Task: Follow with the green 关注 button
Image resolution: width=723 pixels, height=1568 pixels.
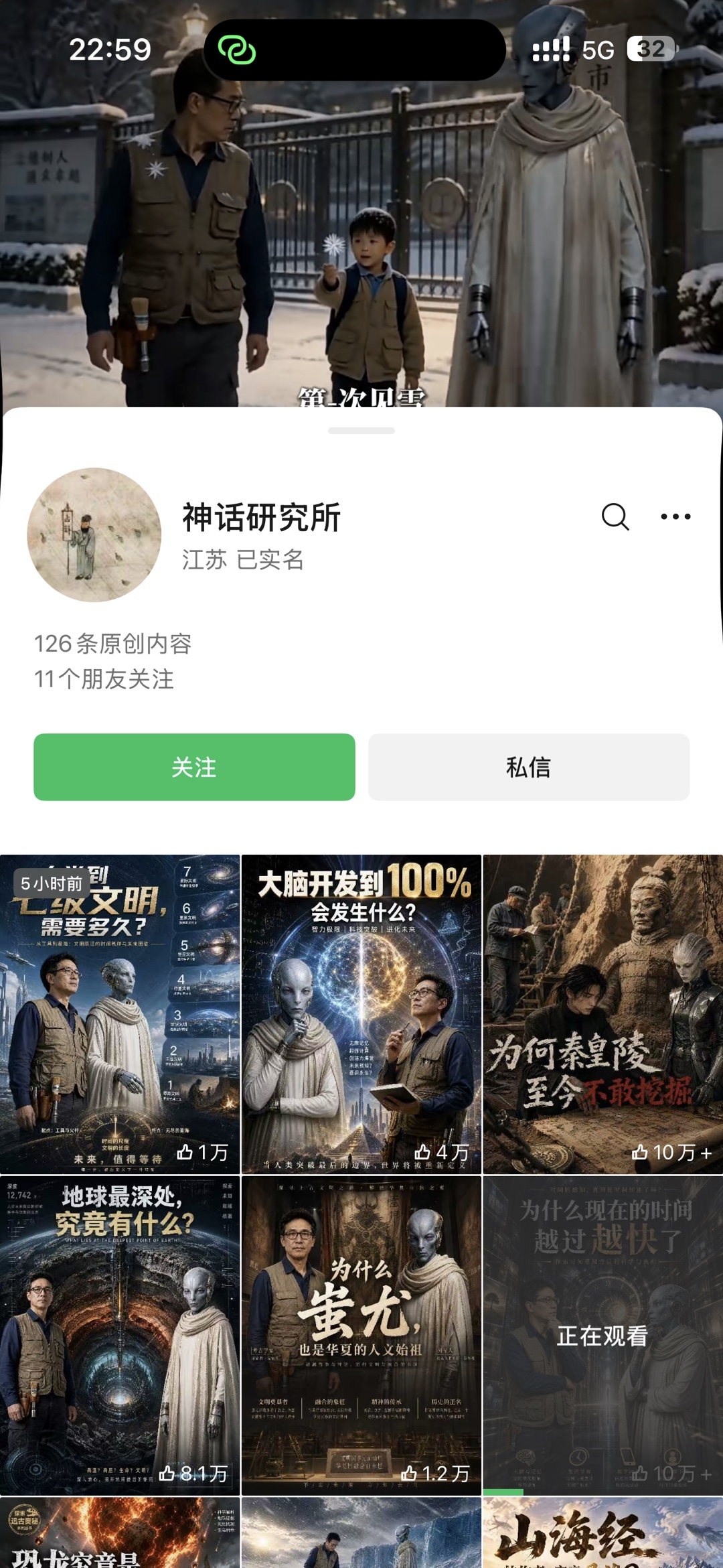Action: point(194,767)
